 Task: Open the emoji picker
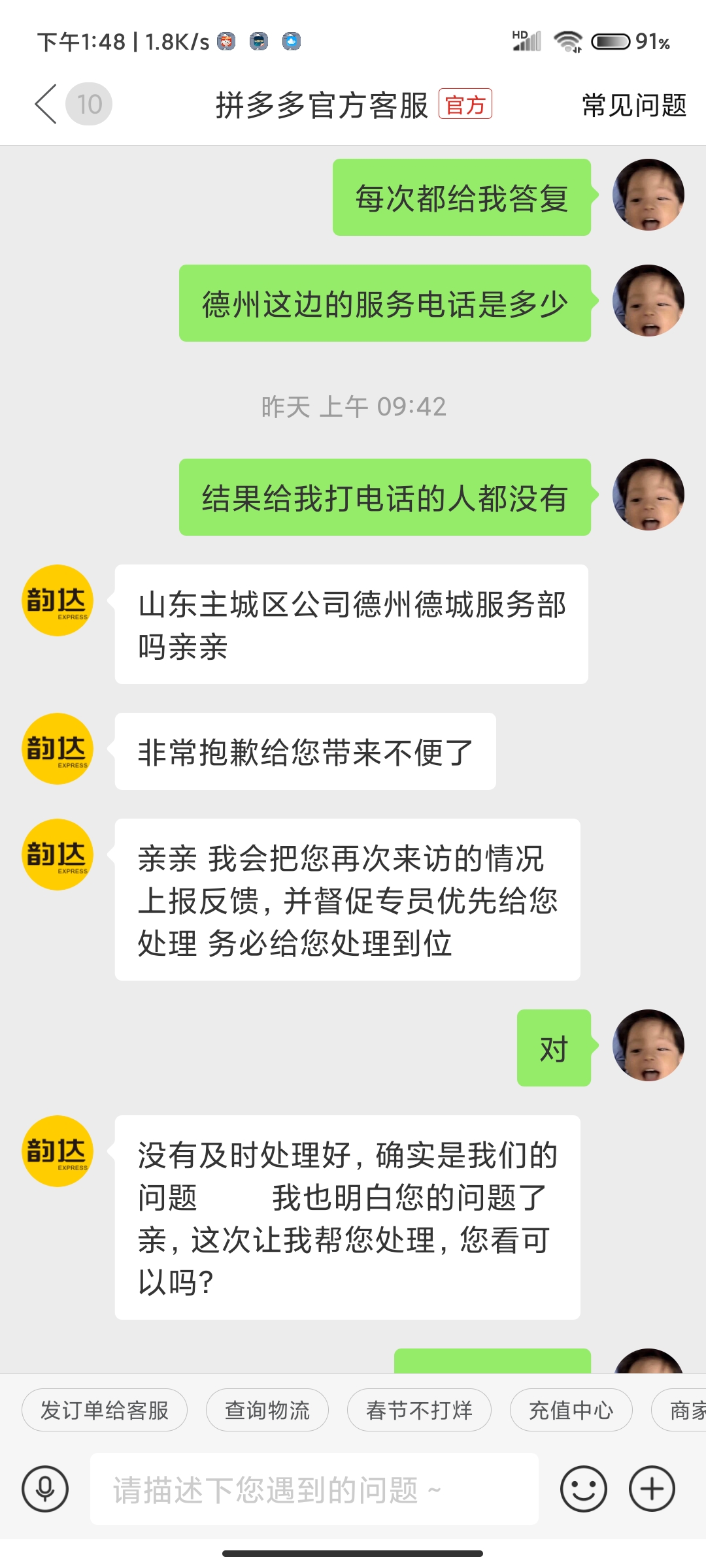pyautogui.click(x=583, y=1489)
